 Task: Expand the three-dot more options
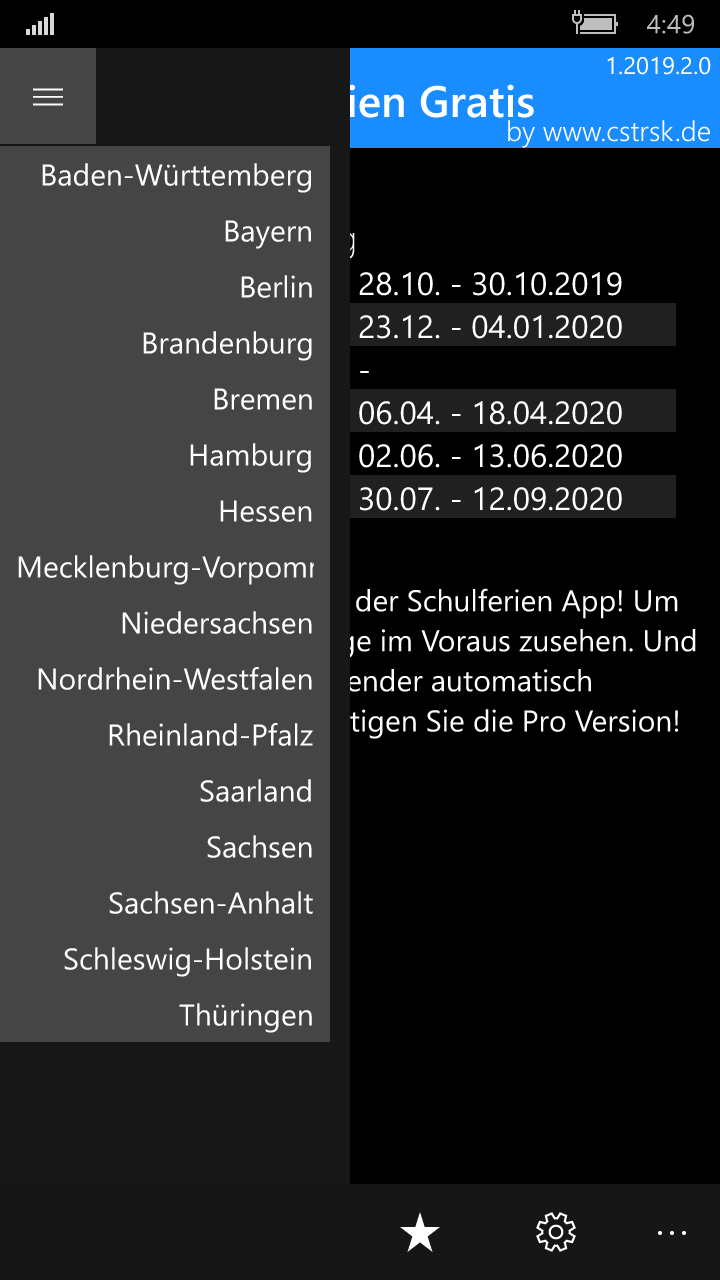[672, 1233]
